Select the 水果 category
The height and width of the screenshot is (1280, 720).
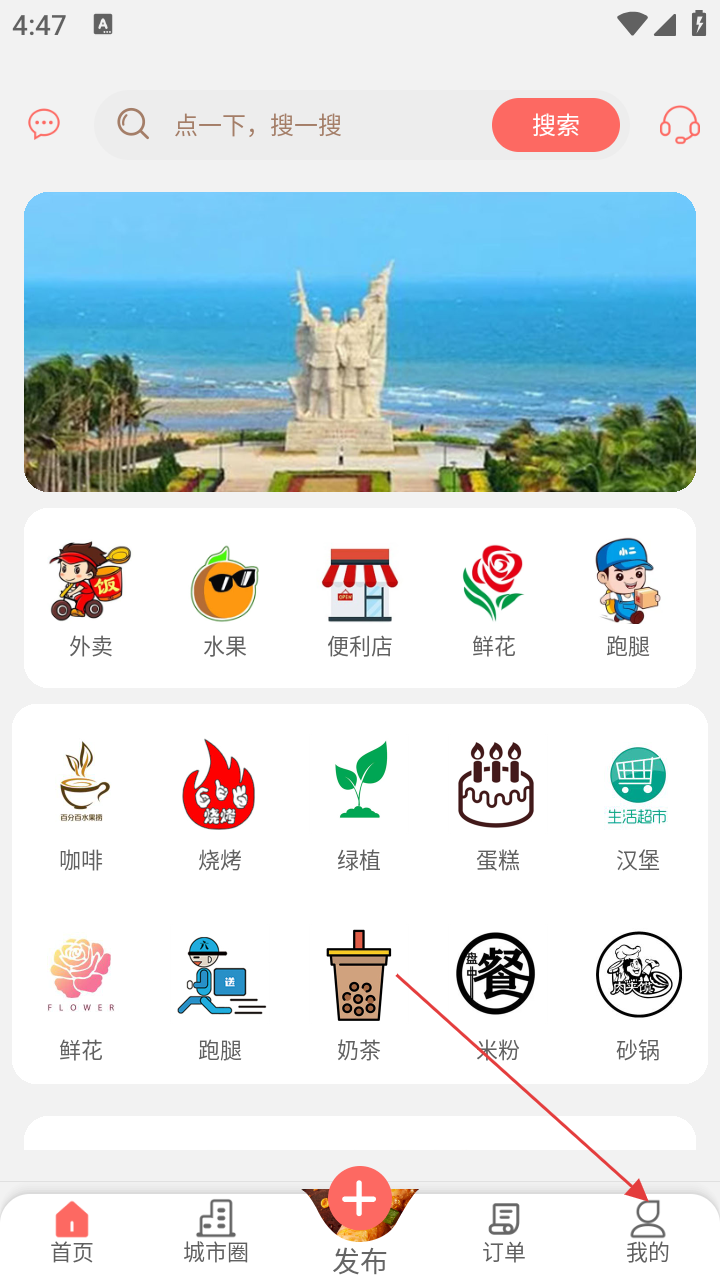(225, 599)
